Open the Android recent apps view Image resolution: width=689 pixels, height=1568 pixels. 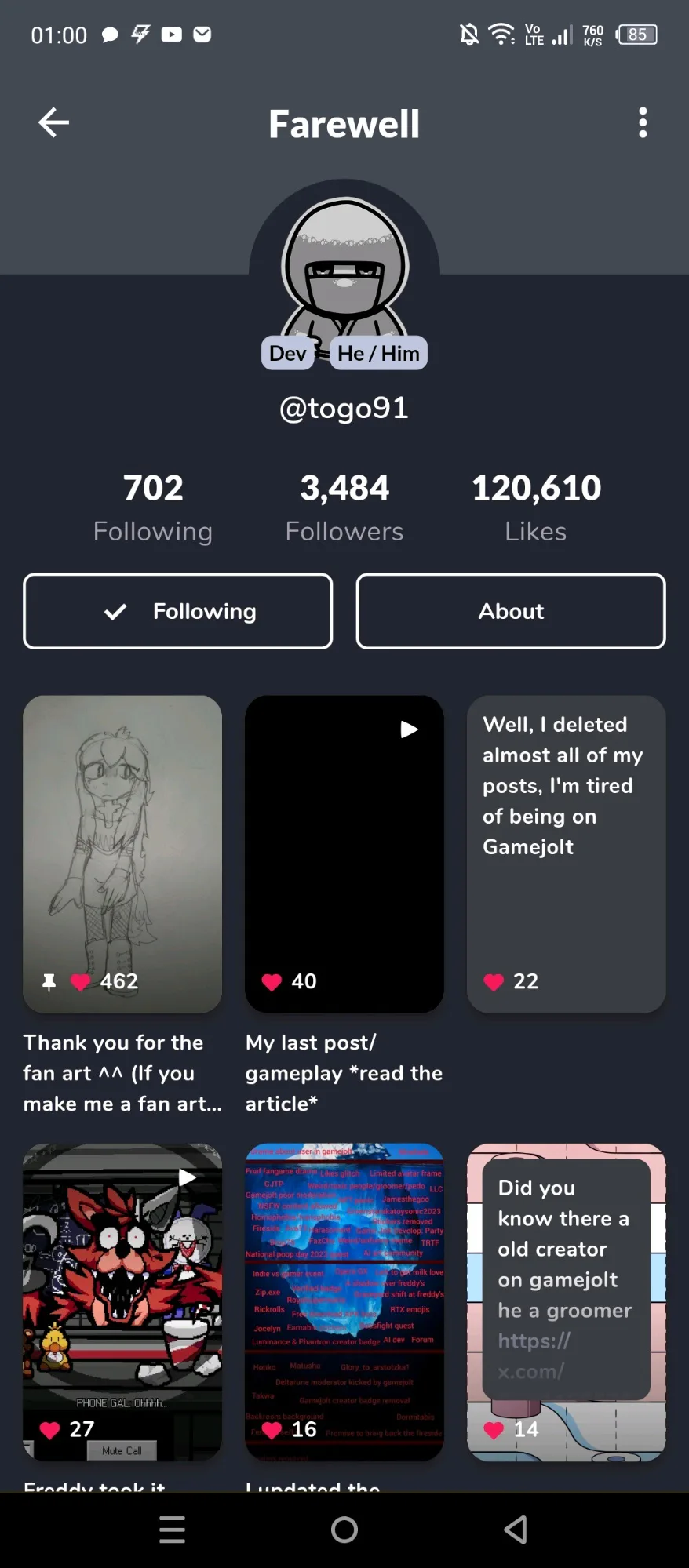click(172, 1529)
